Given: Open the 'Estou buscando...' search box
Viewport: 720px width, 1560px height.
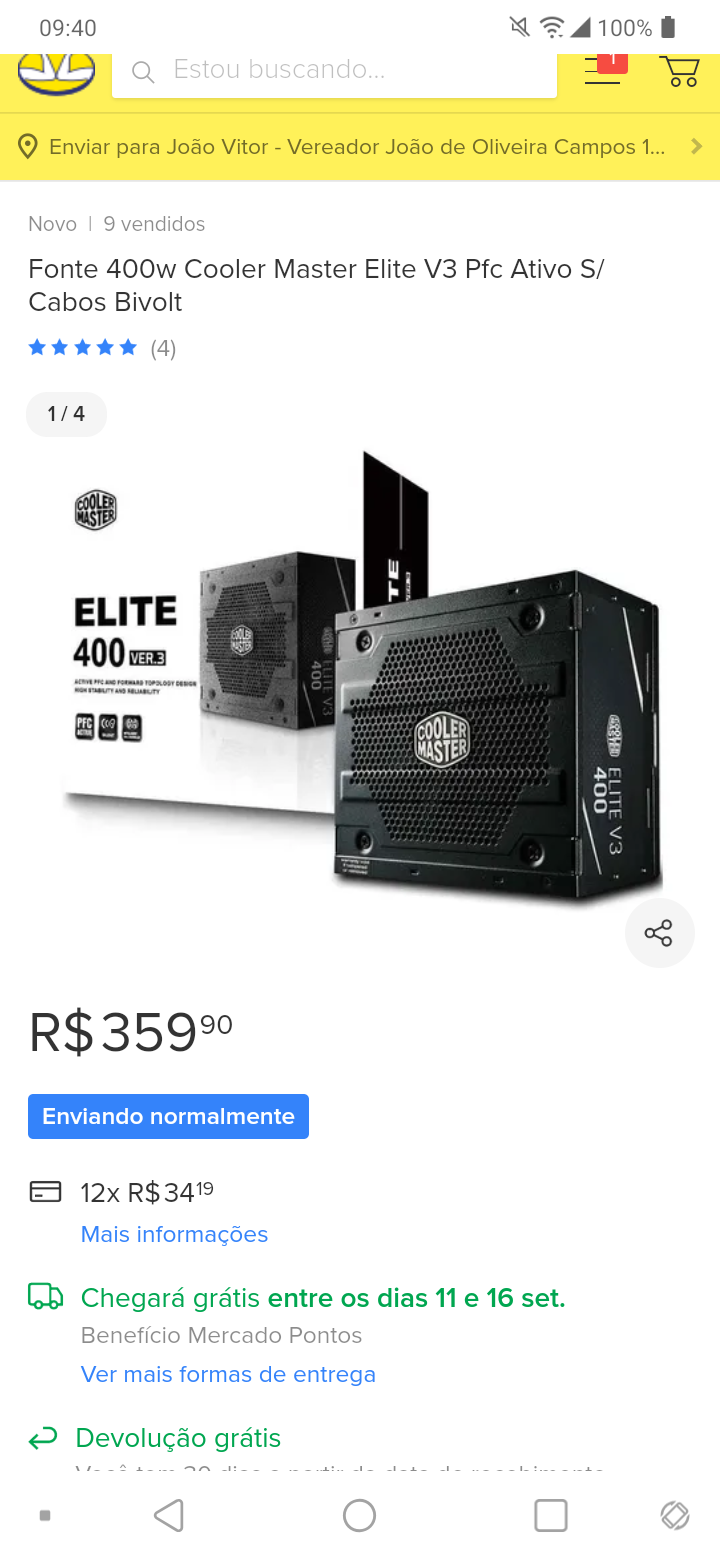Looking at the screenshot, I should tap(334, 72).
